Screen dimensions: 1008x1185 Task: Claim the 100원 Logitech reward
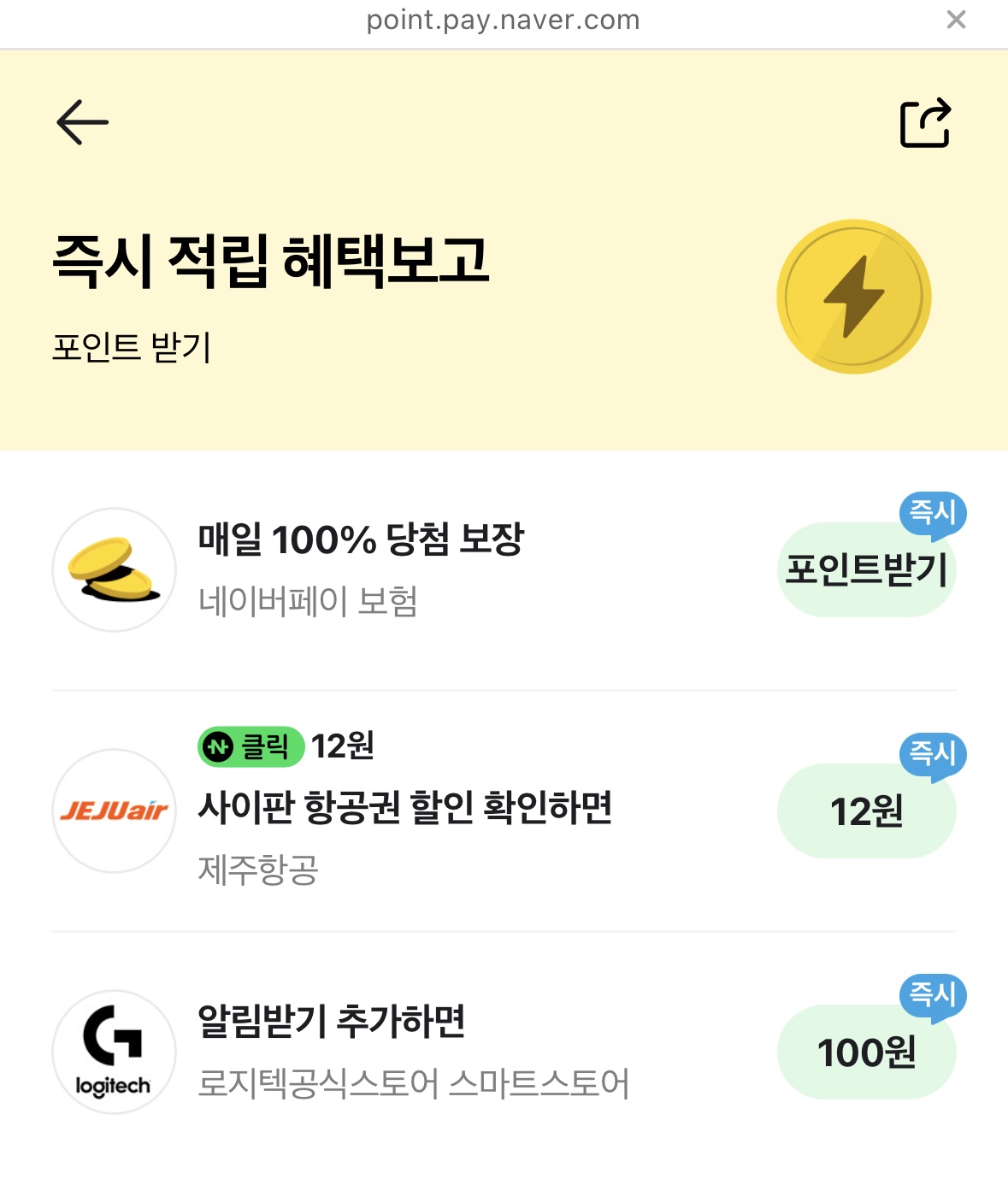[866, 1052]
